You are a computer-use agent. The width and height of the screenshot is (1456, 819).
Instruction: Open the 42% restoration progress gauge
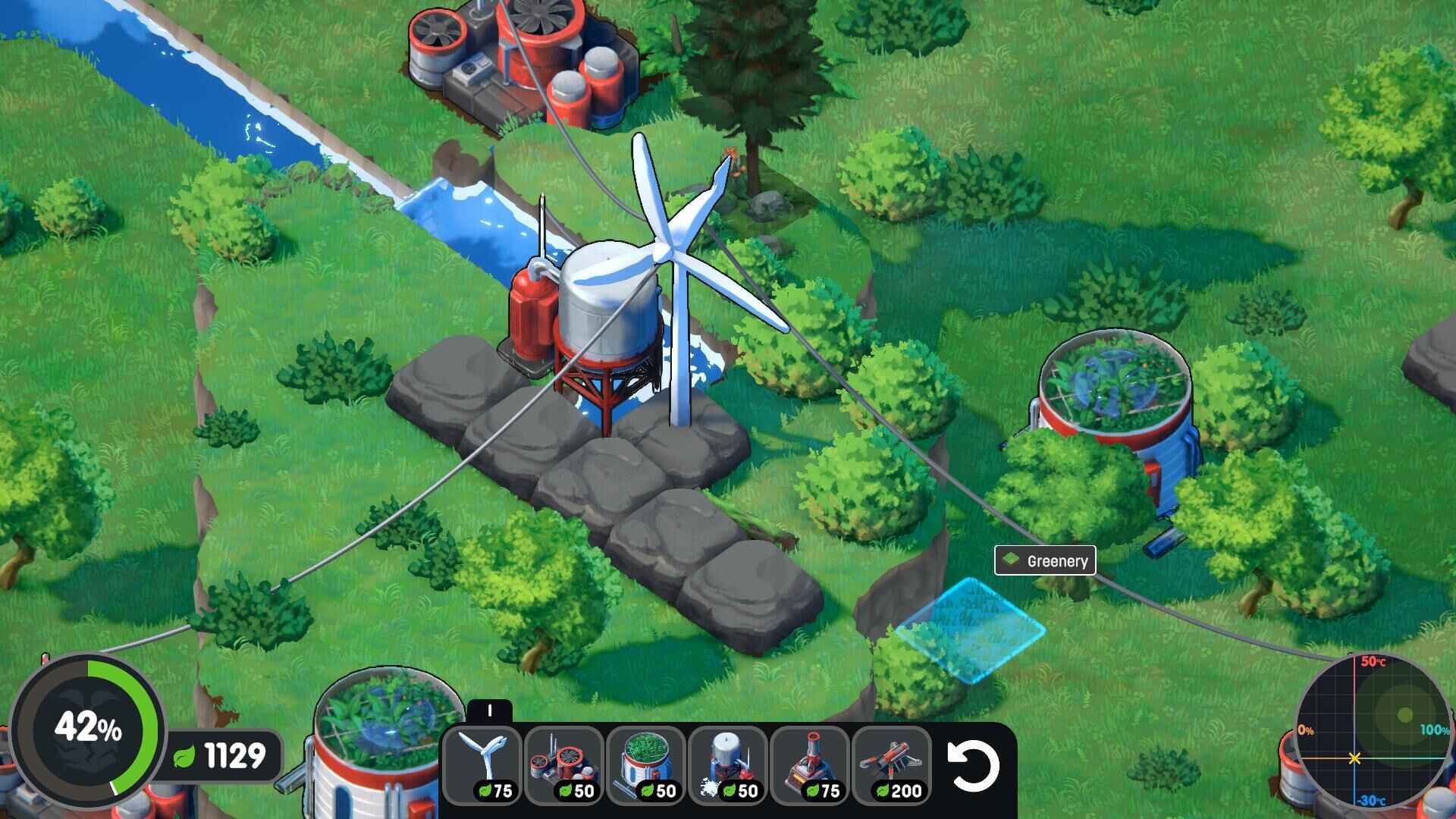point(87,730)
